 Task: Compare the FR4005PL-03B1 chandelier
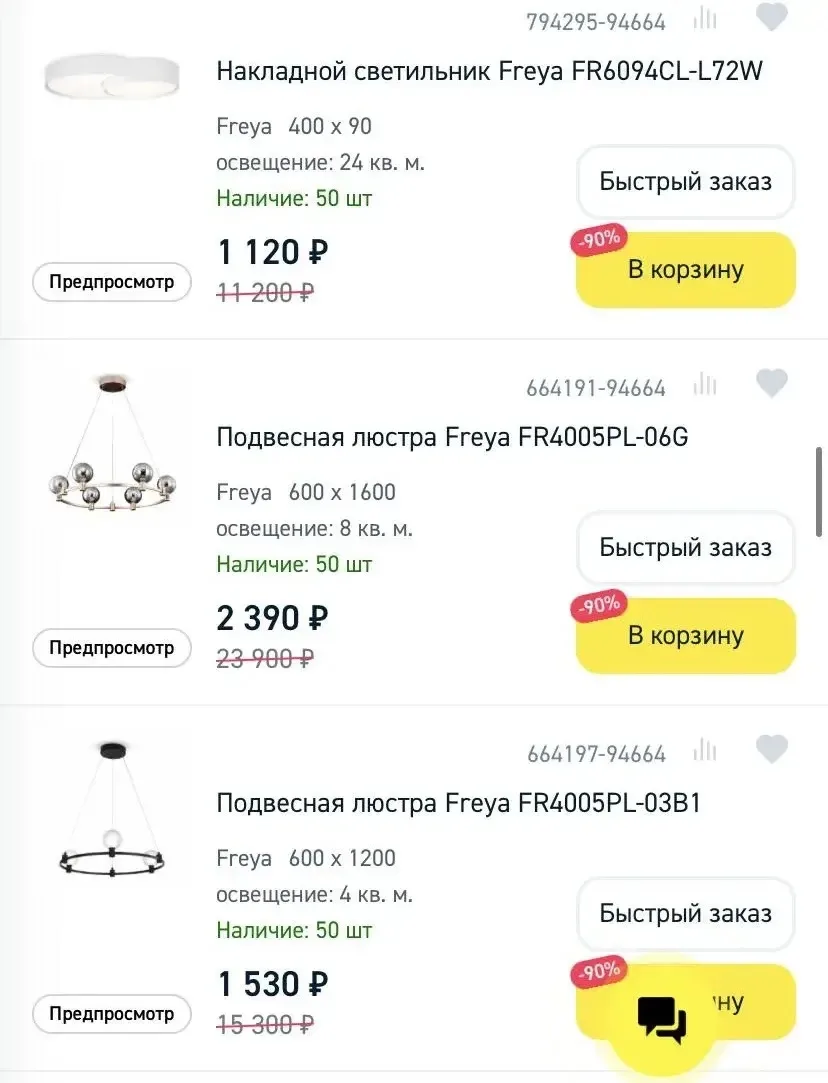[704, 750]
